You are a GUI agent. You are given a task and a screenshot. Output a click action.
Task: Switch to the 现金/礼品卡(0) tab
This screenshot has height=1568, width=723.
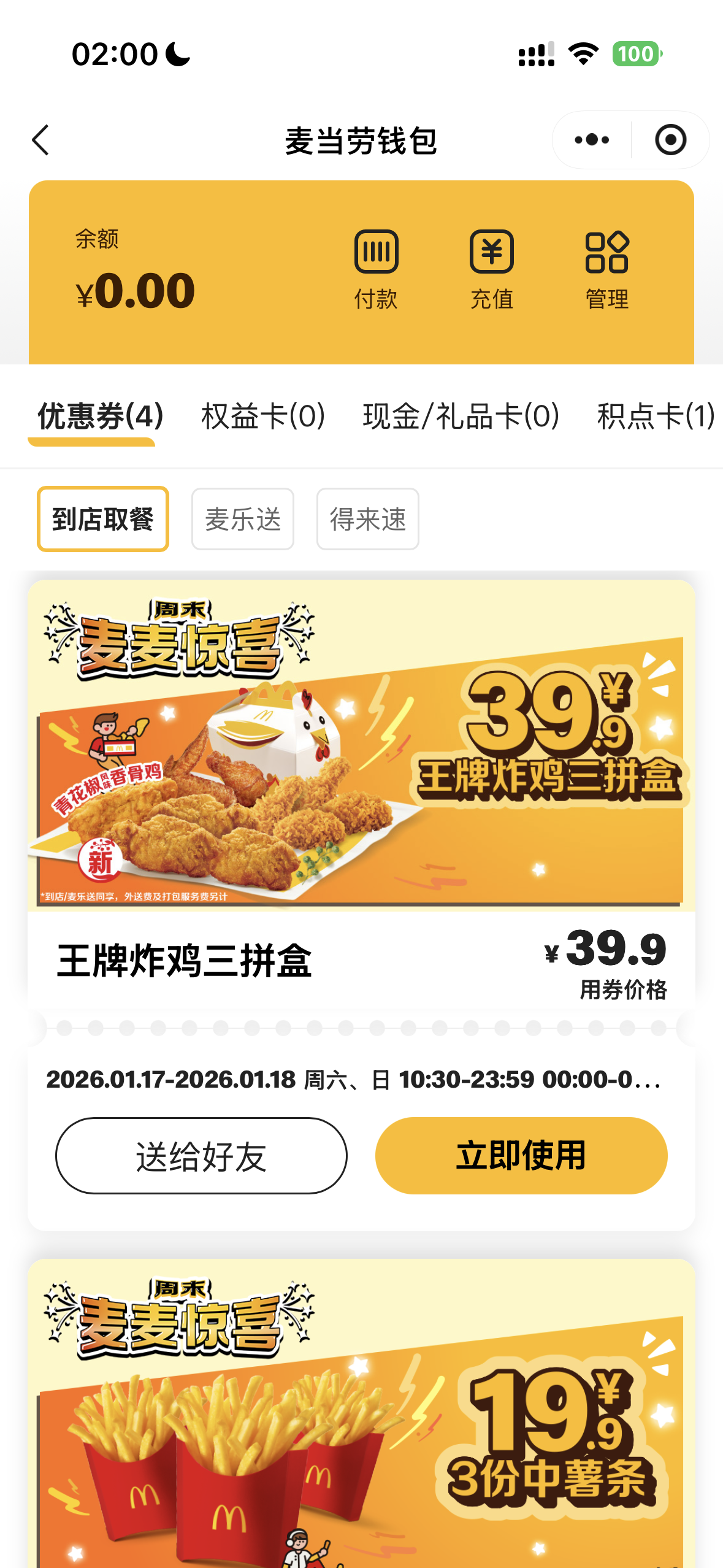click(461, 416)
